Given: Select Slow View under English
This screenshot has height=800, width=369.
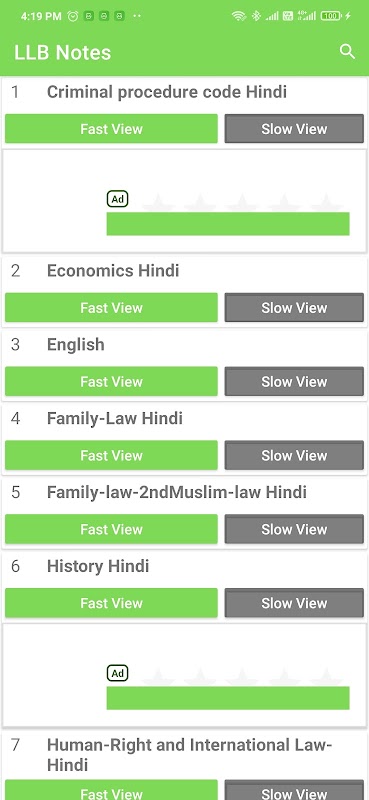Looking at the screenshot, I should click(294, 382).
